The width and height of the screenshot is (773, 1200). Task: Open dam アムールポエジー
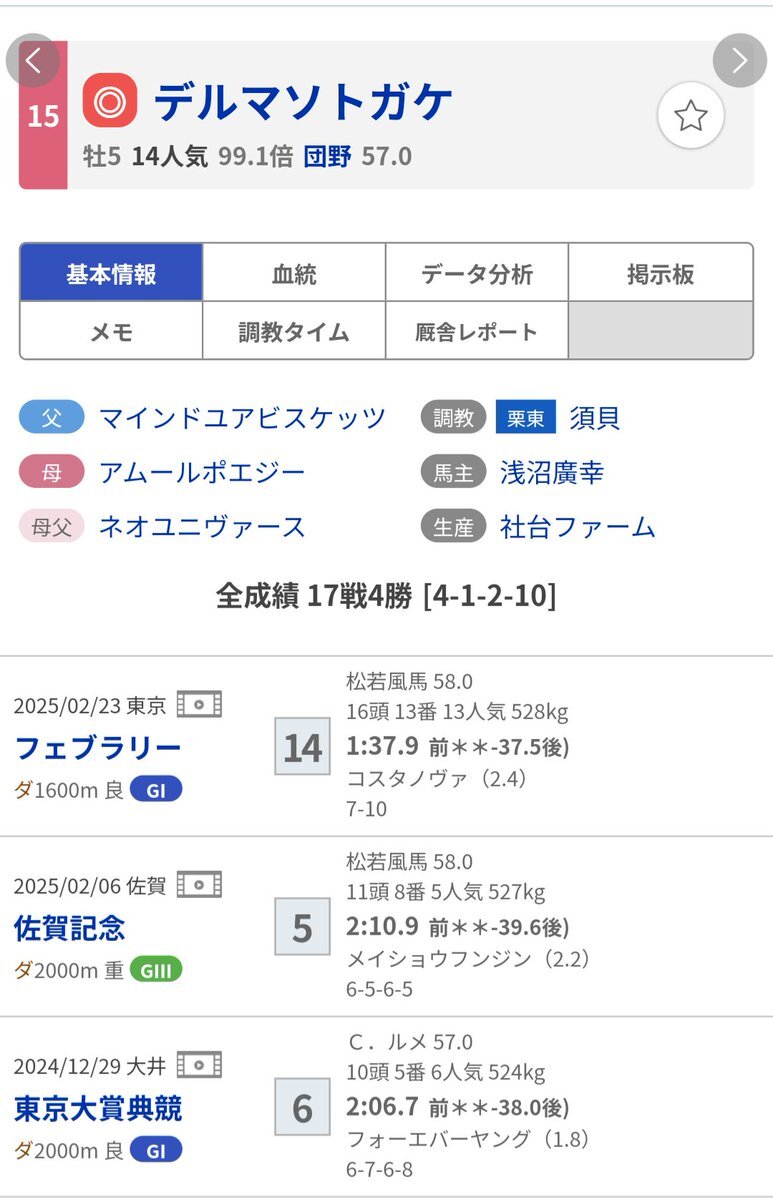coord(202,472)
